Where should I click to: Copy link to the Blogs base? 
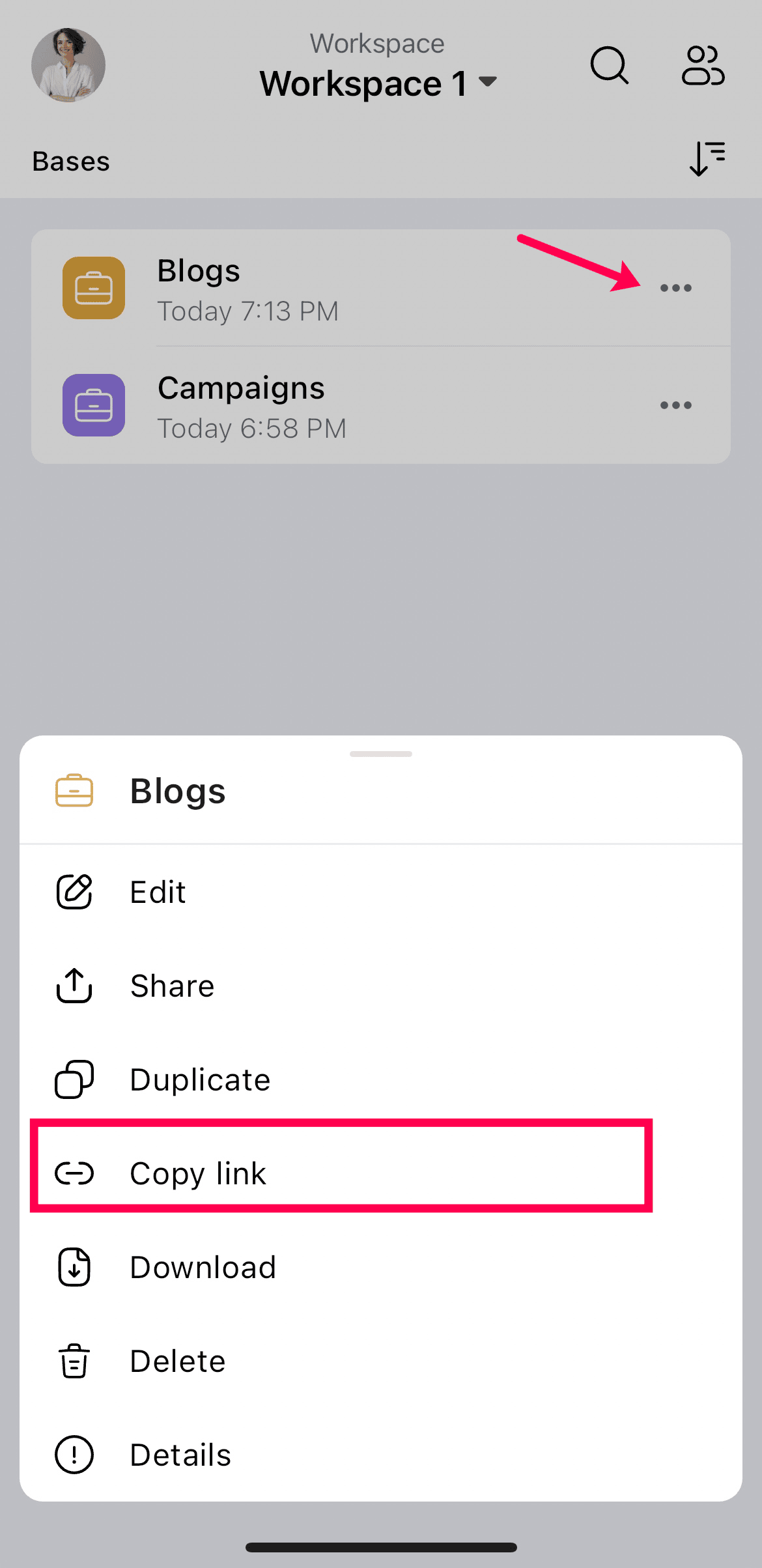click(x=198, y=1173)
